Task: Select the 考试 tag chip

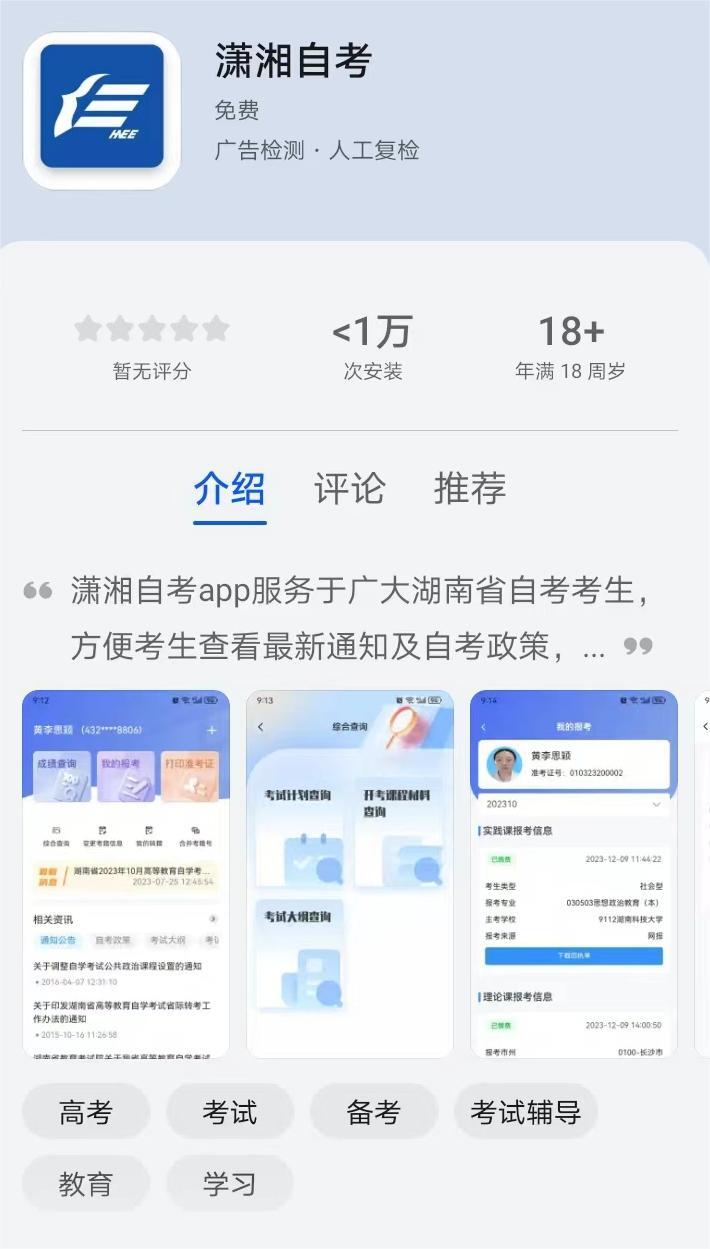Action: click(230, 1112)
